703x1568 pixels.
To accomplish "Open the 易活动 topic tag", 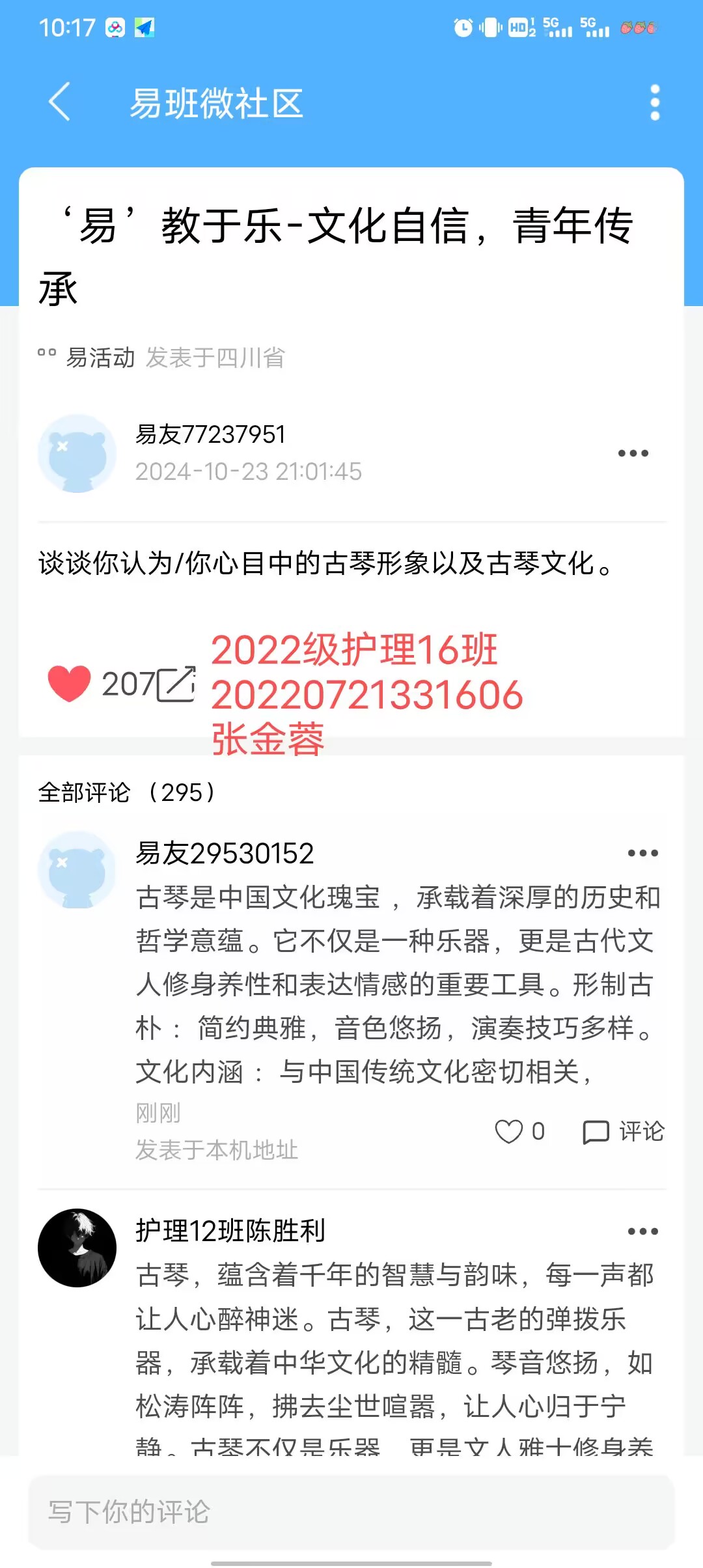I will coord(100,357).
